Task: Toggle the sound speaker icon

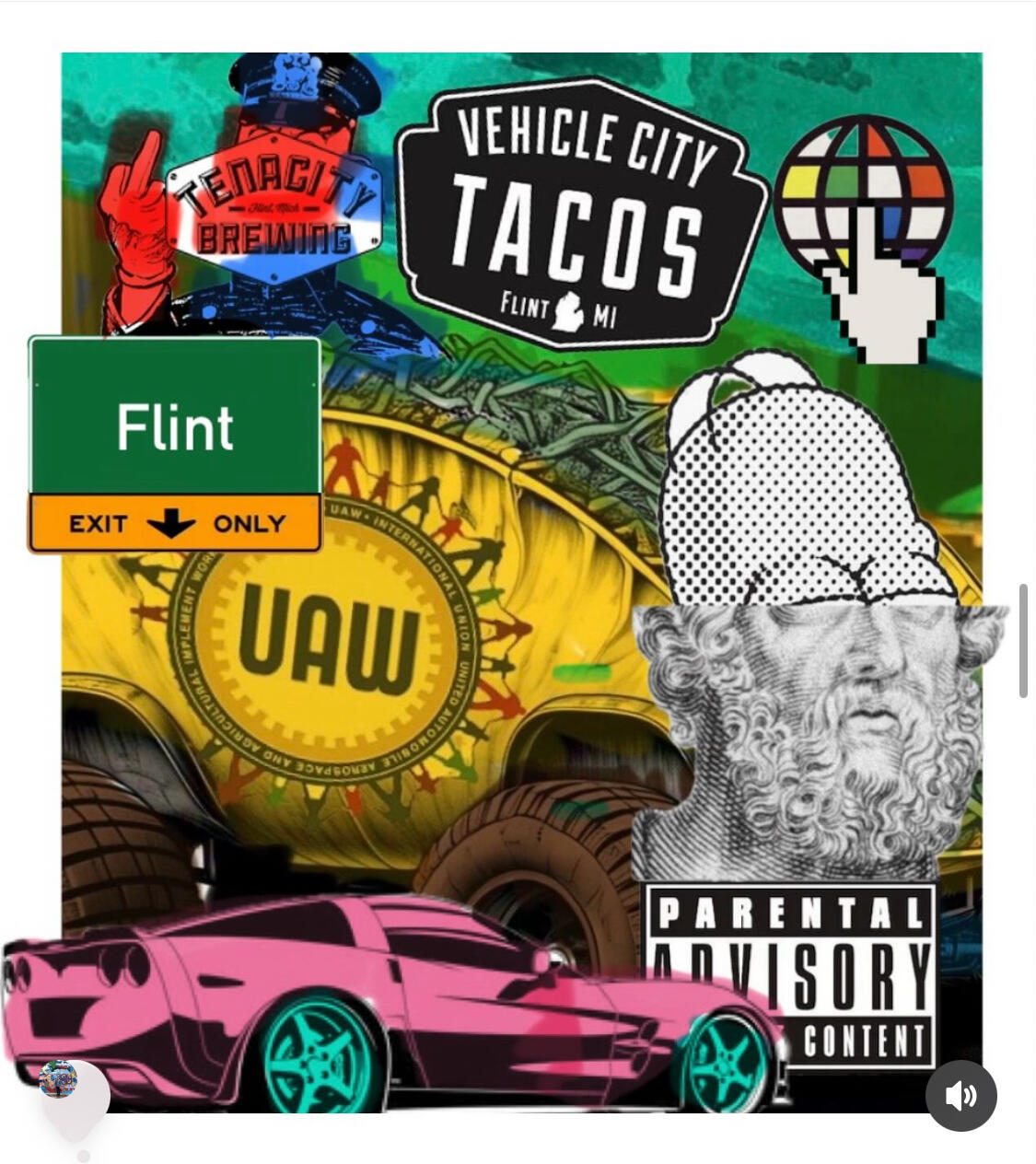Action: tap(960, 1095)
